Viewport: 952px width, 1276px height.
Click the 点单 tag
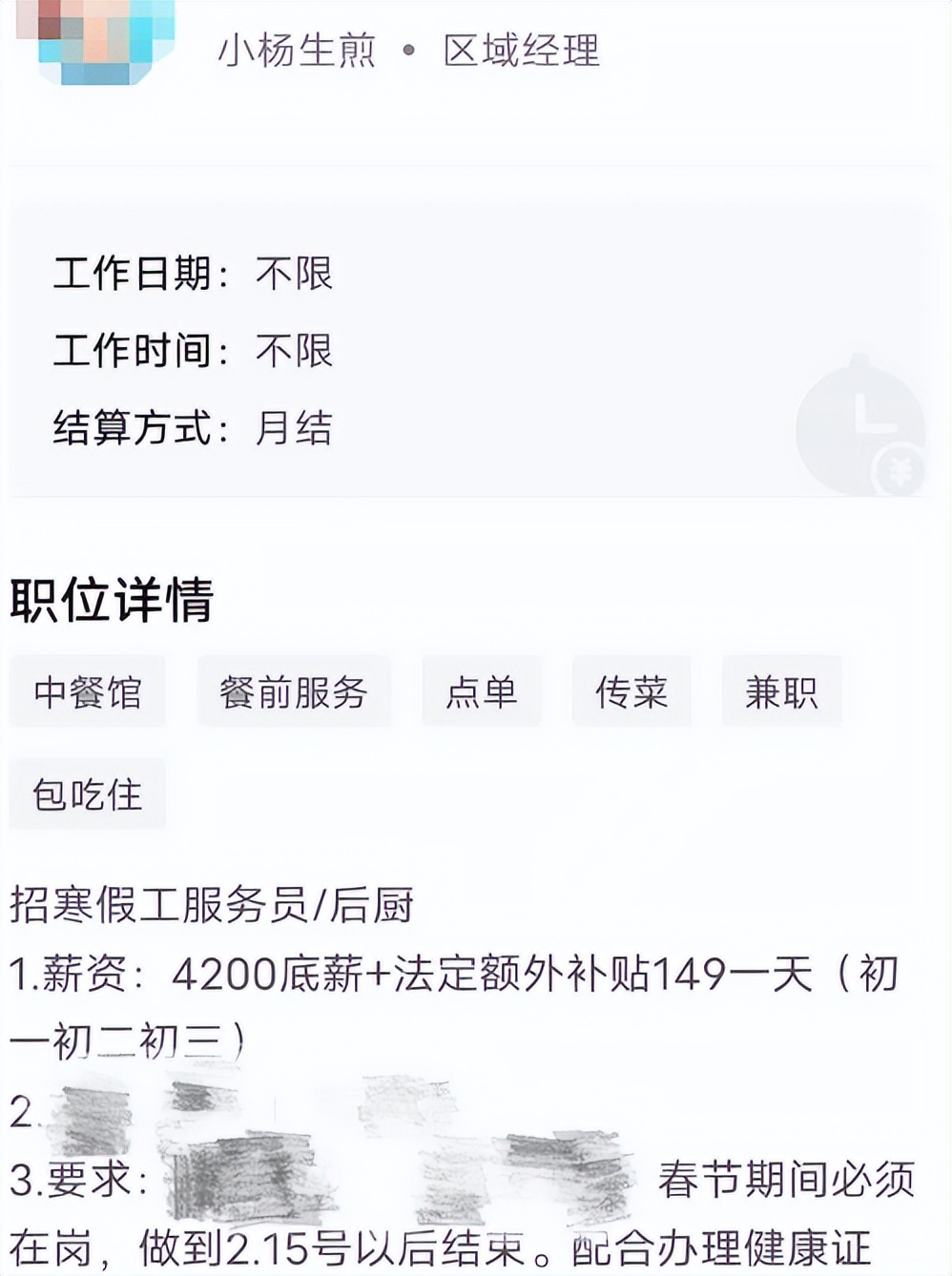click(483, 693)
